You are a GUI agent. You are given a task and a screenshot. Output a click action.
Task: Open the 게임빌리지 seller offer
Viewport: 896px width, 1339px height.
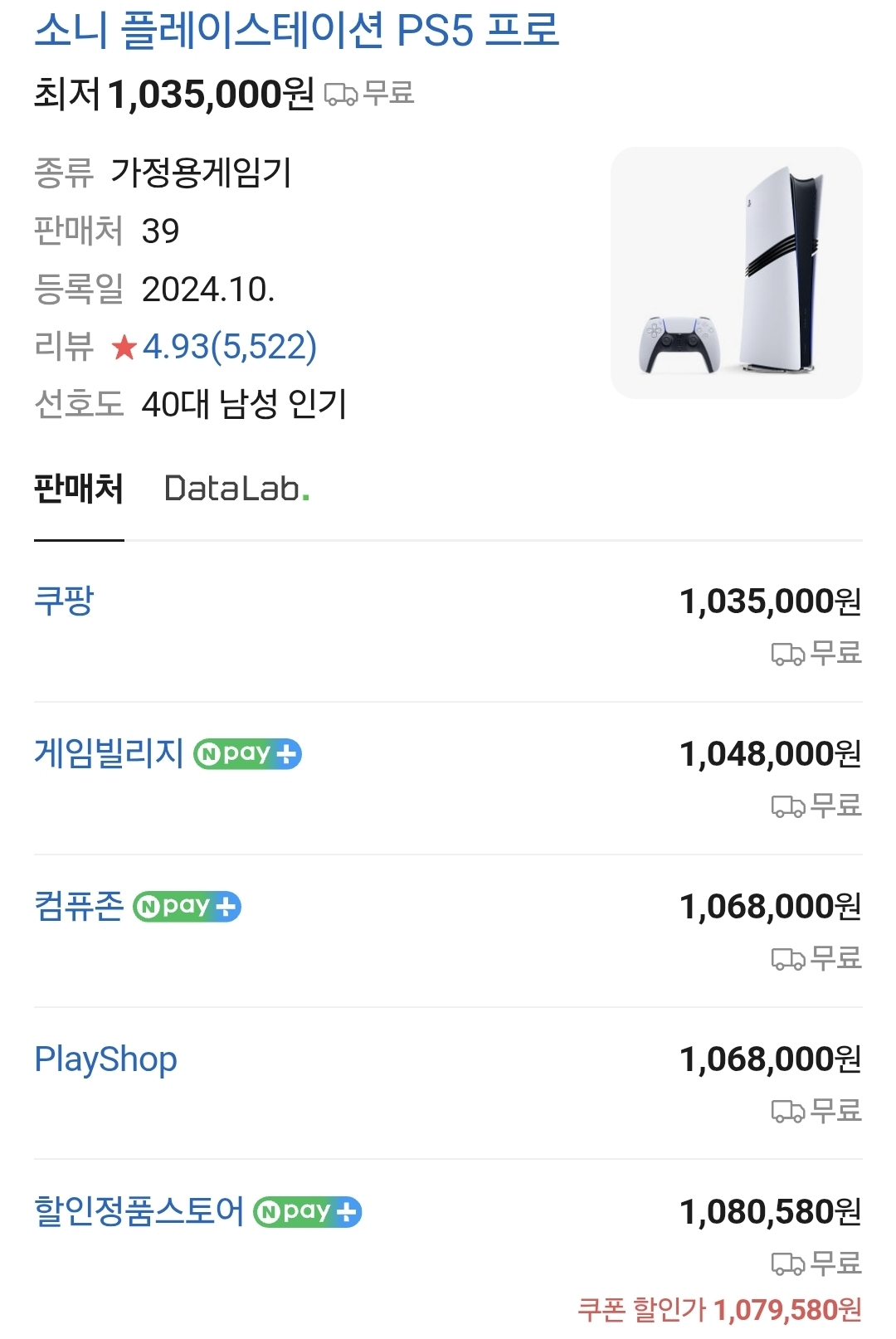tap(109, 752)
